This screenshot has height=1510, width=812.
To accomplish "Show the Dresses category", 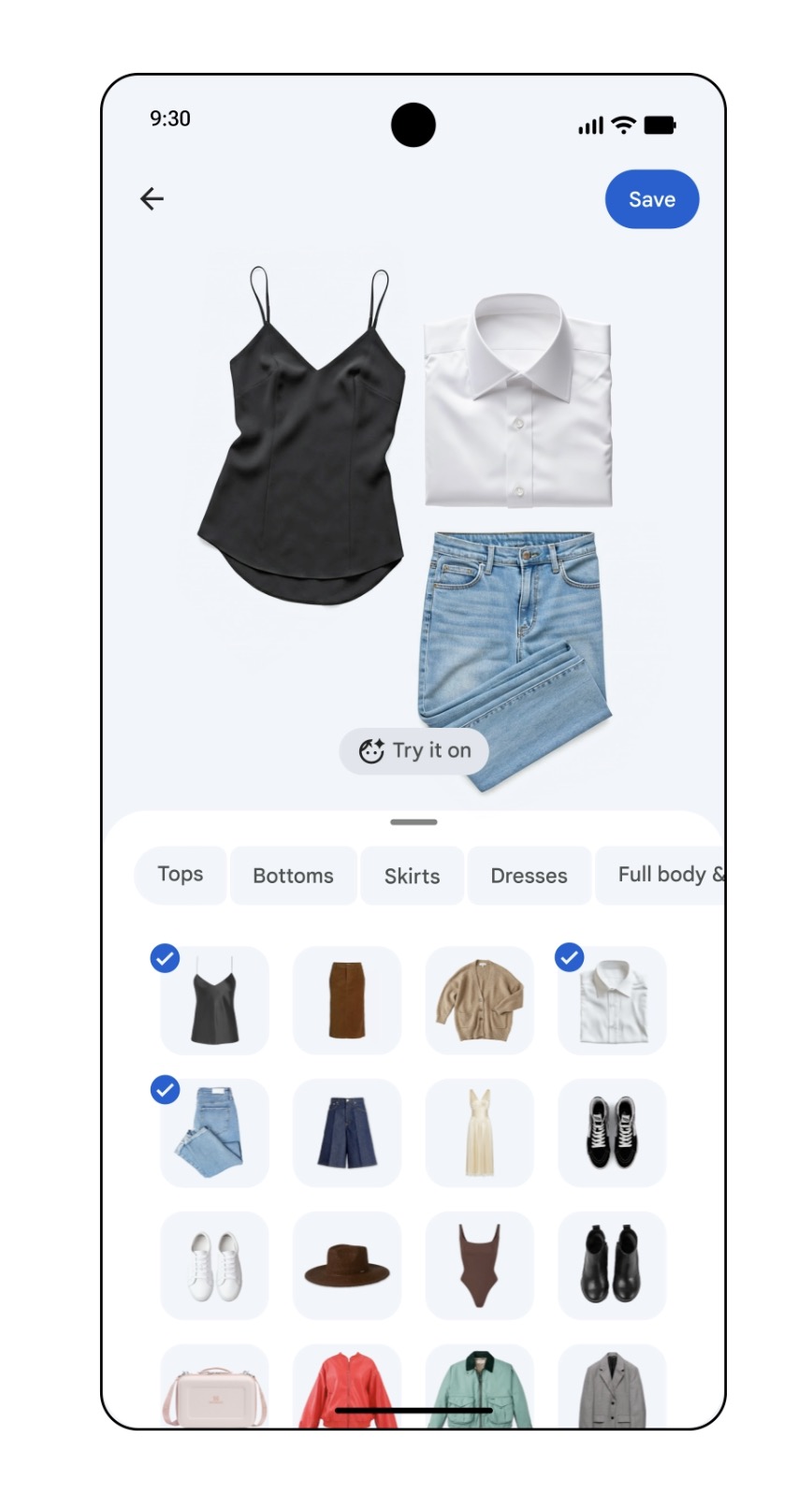I will tap(529, 876).
